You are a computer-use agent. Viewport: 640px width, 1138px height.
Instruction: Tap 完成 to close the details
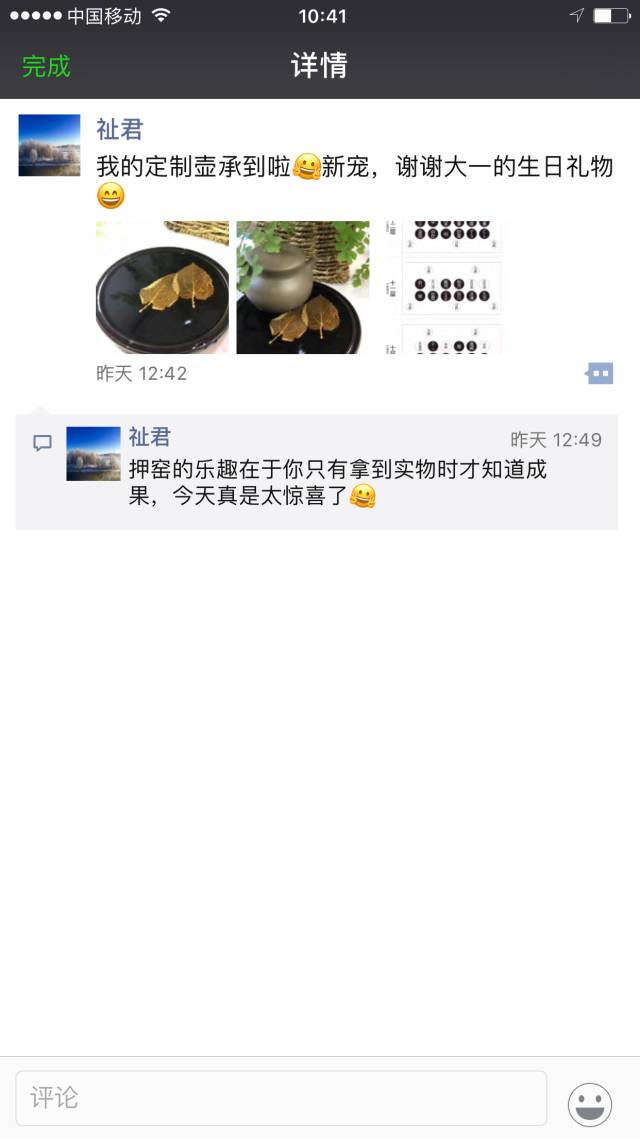46,66
